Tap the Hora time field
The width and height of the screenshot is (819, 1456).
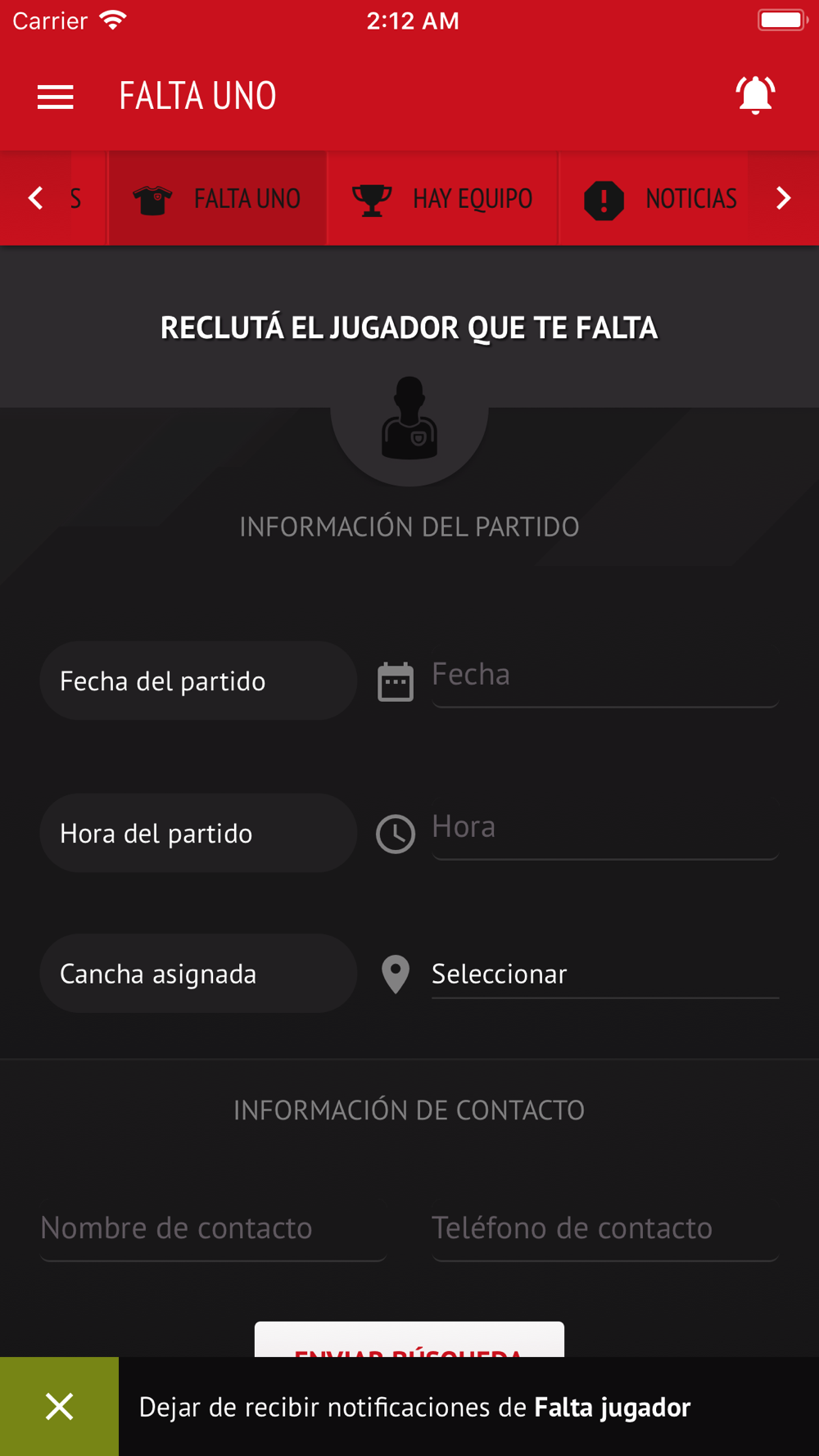click(x=604, y=829)
